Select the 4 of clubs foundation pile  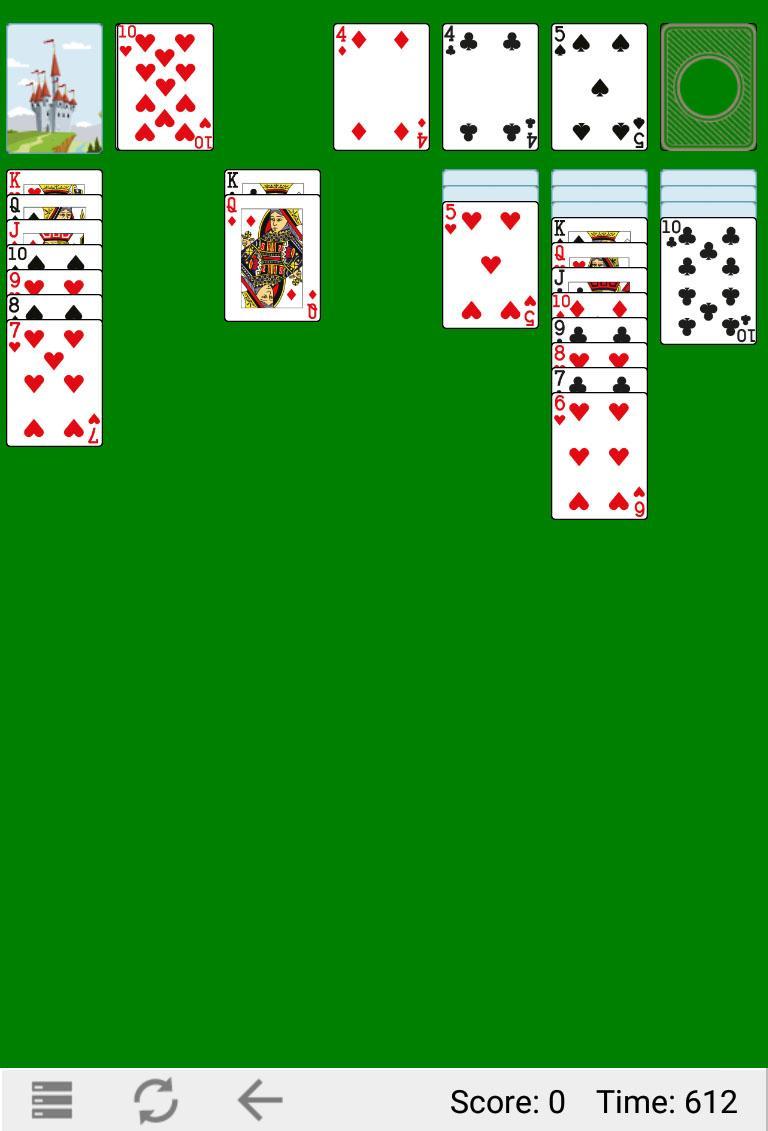click(x=489, y=86)
